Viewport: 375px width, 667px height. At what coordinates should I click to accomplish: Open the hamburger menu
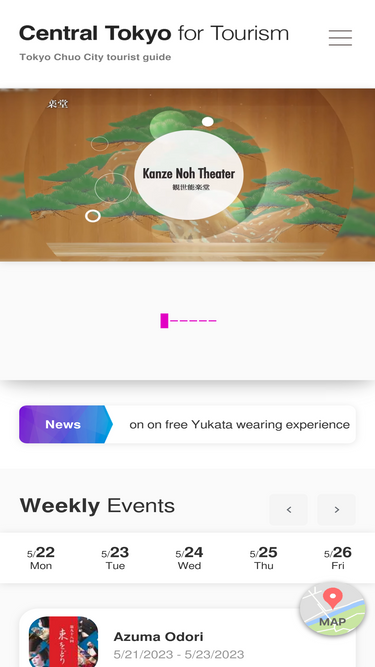pyautogui.click(x=340, y=38)
